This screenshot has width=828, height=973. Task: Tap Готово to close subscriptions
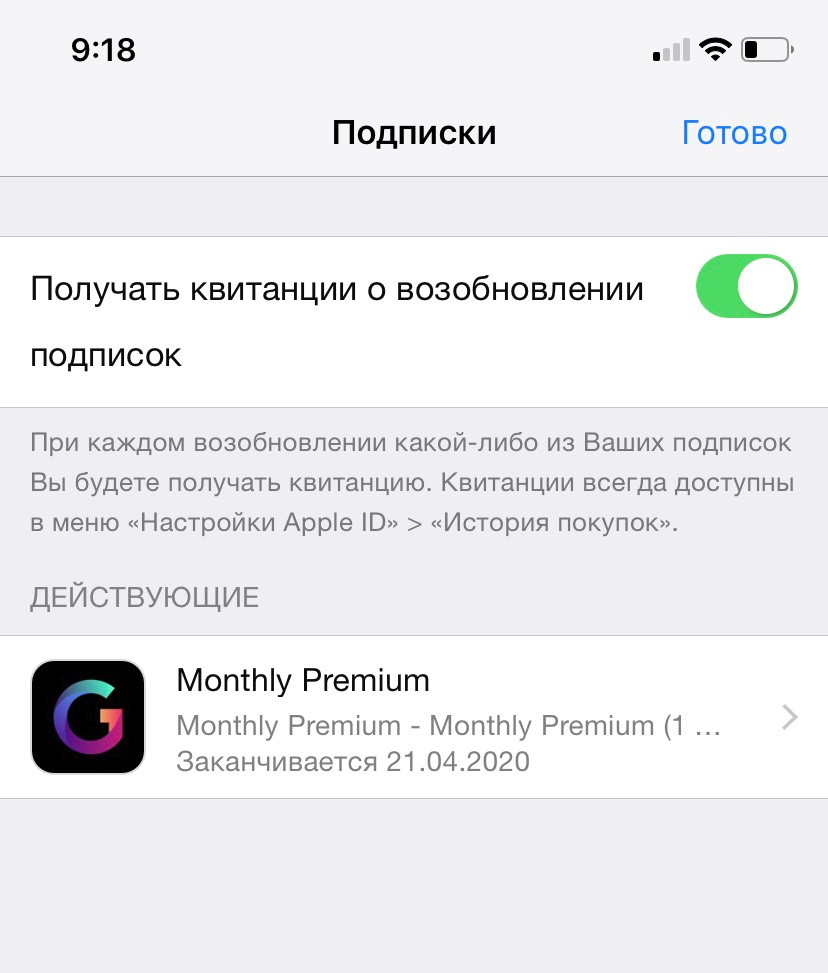[x=734, y=133]
